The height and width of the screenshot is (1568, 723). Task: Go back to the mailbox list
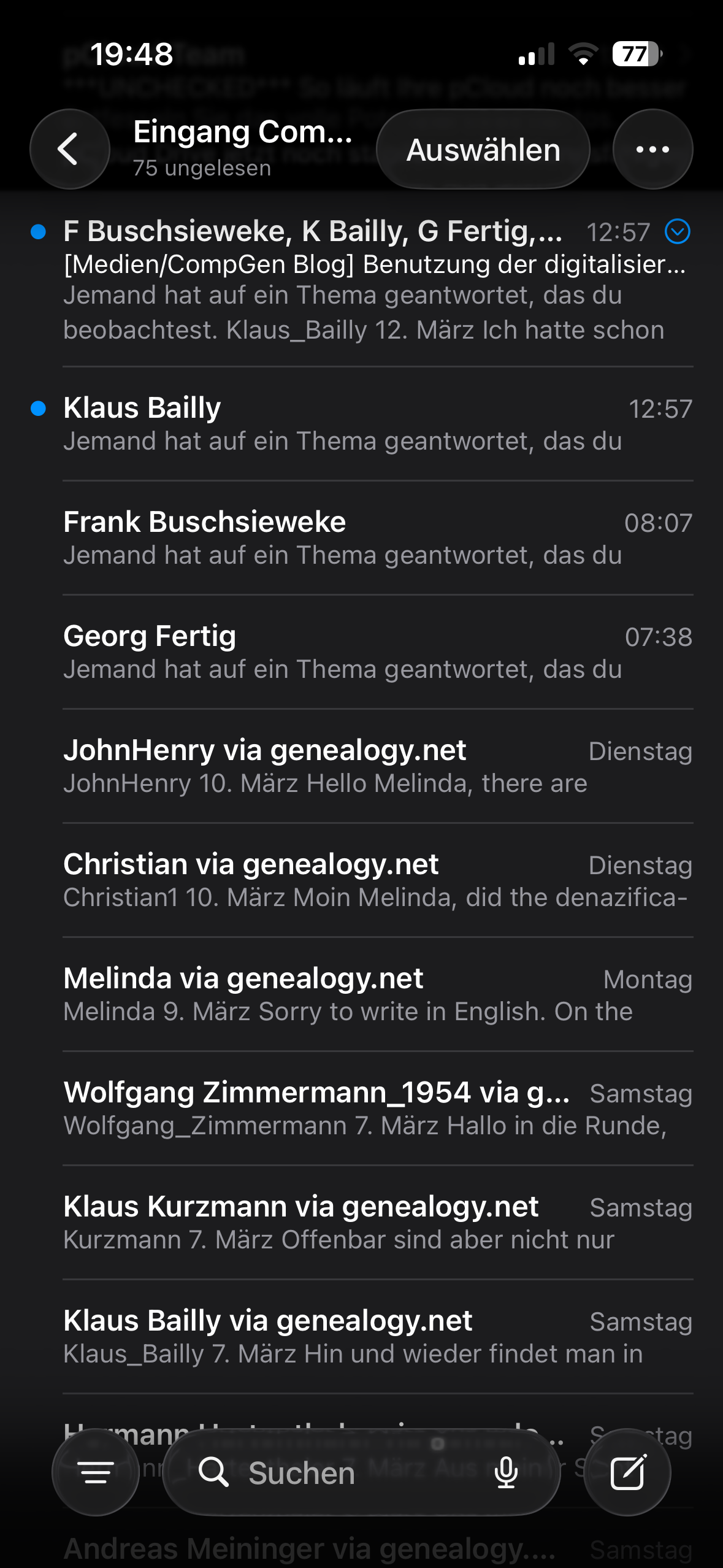pyautogui.click(x=69, y=149)
